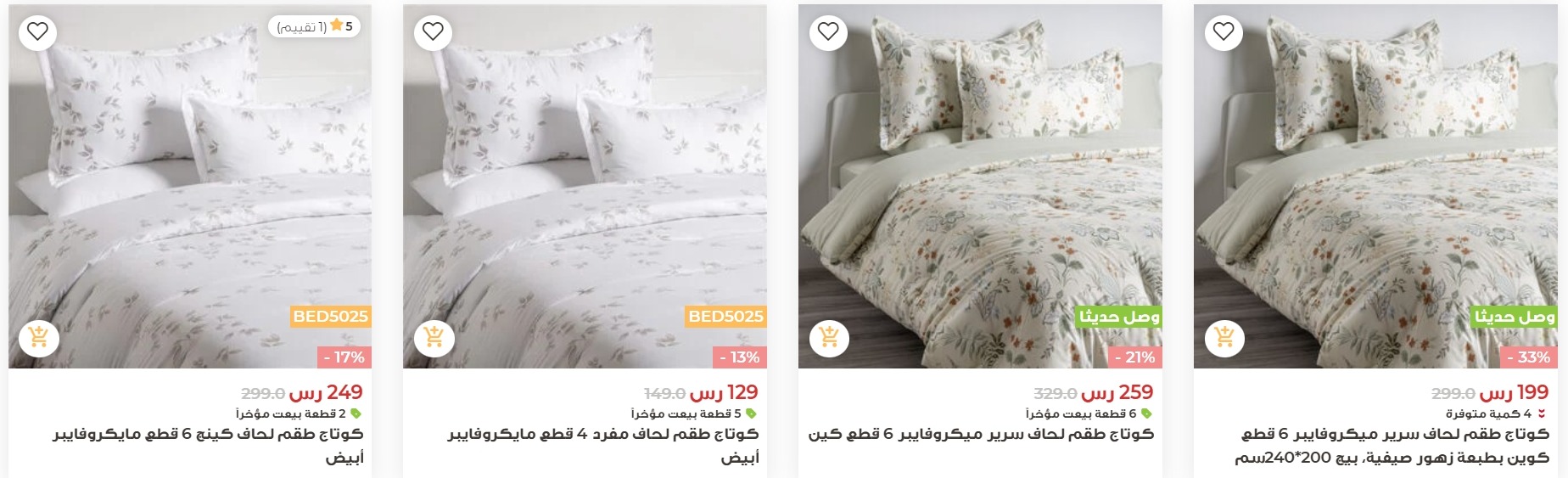
Task: Add the 199 SAR queen comforter to cart
Action: [x=1224, y=338]
